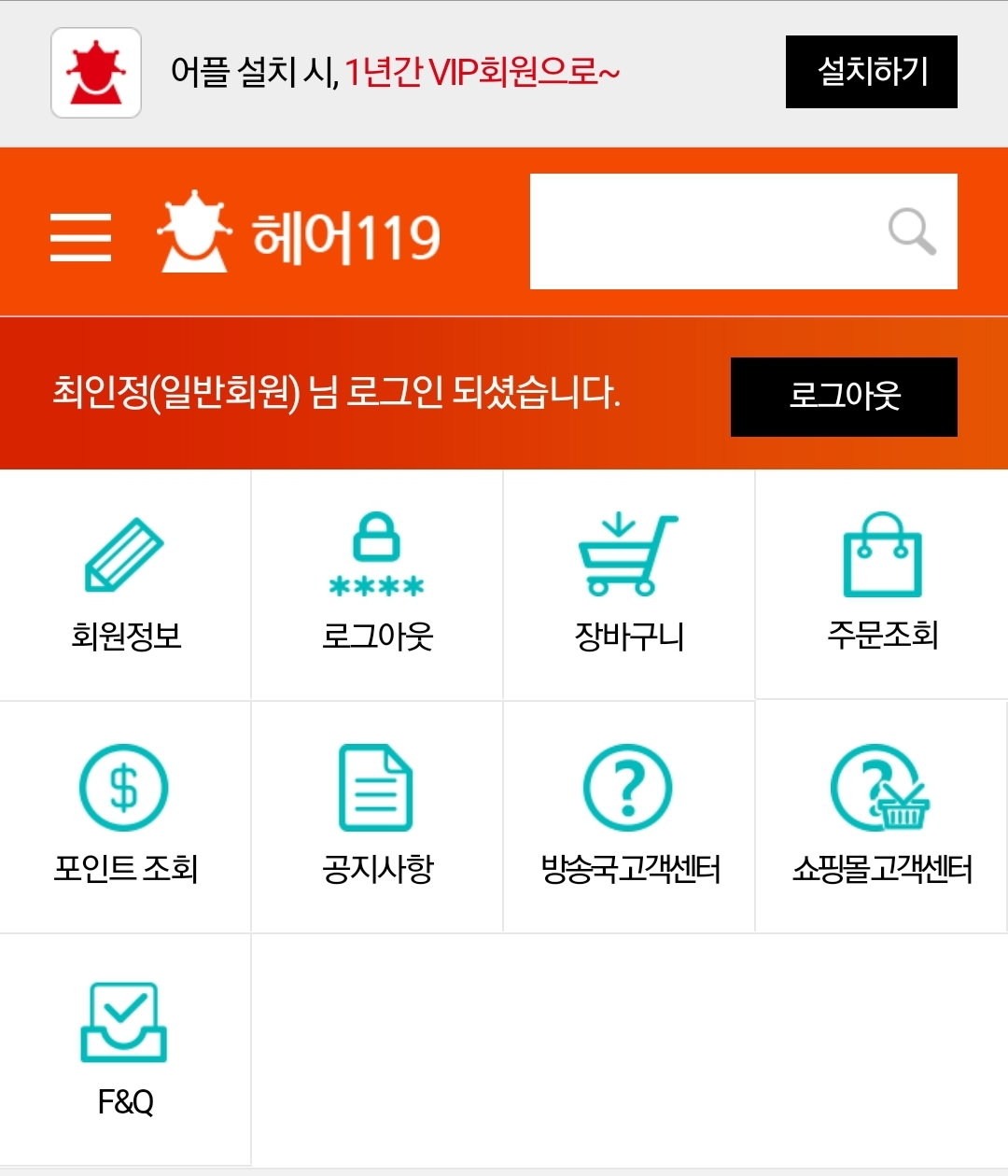Open 방송국고객센터 support

point(629,817)
